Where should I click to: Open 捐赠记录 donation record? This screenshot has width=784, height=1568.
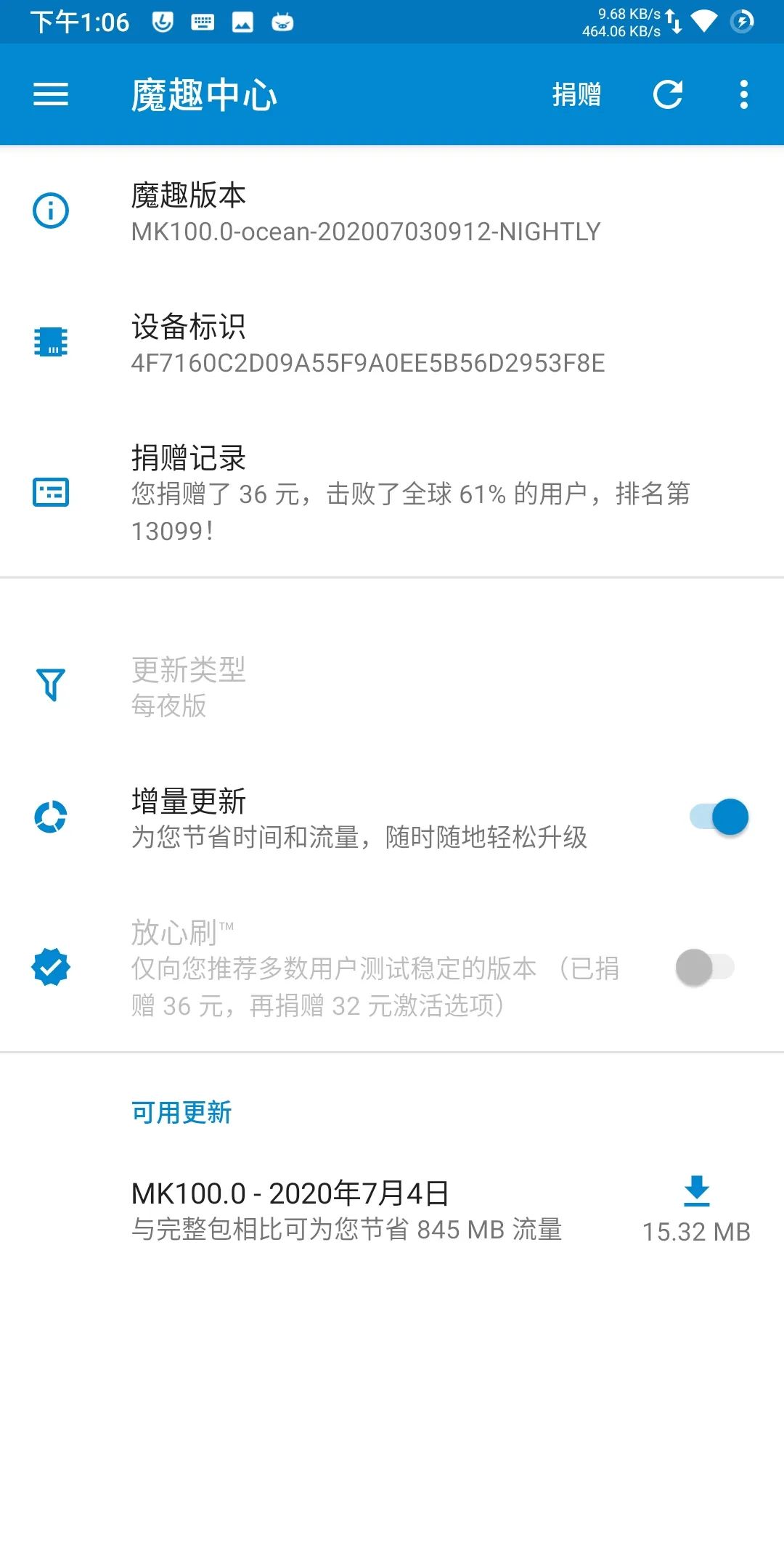coord(392,492)
